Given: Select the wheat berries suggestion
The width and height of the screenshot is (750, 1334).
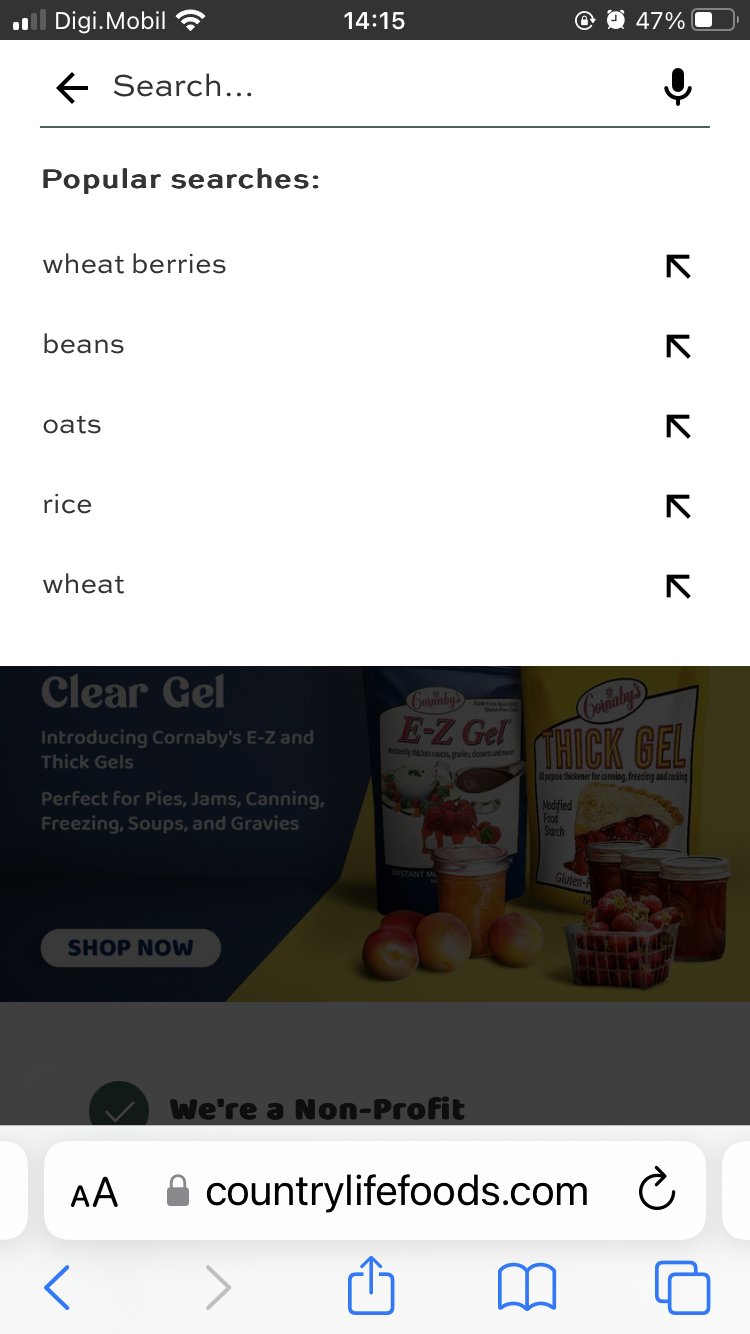Looking at the screenshot, I should (x=135, y=265).
